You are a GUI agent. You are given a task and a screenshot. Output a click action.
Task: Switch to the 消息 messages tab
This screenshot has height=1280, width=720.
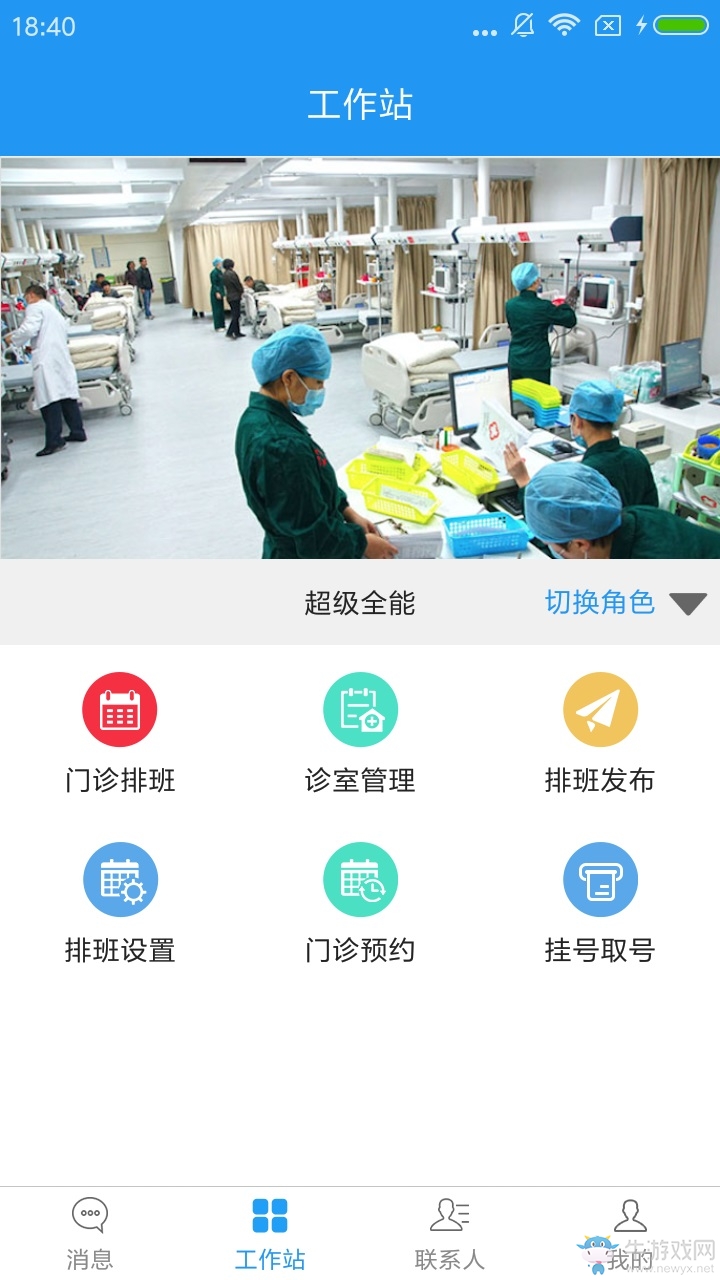point(90,1234)
